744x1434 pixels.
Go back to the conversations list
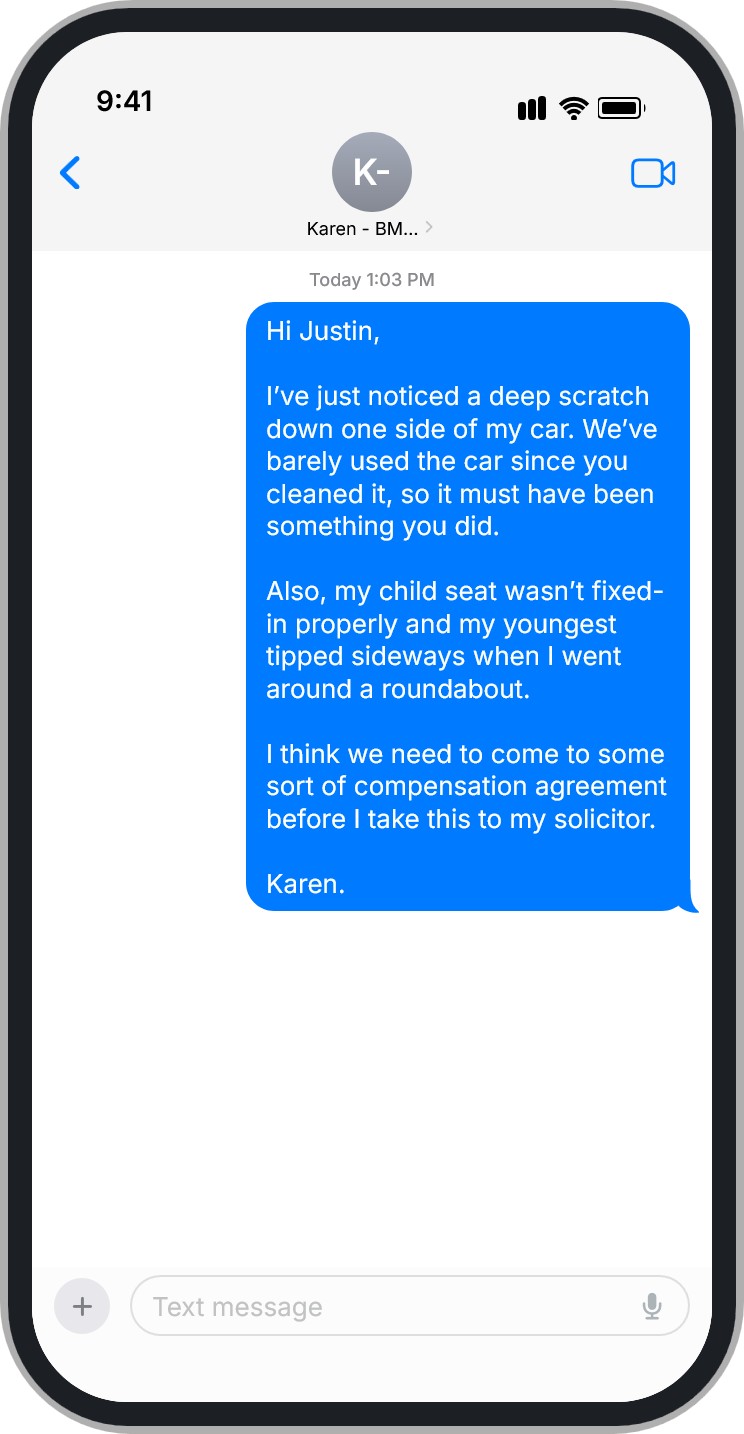click(70, 173)
